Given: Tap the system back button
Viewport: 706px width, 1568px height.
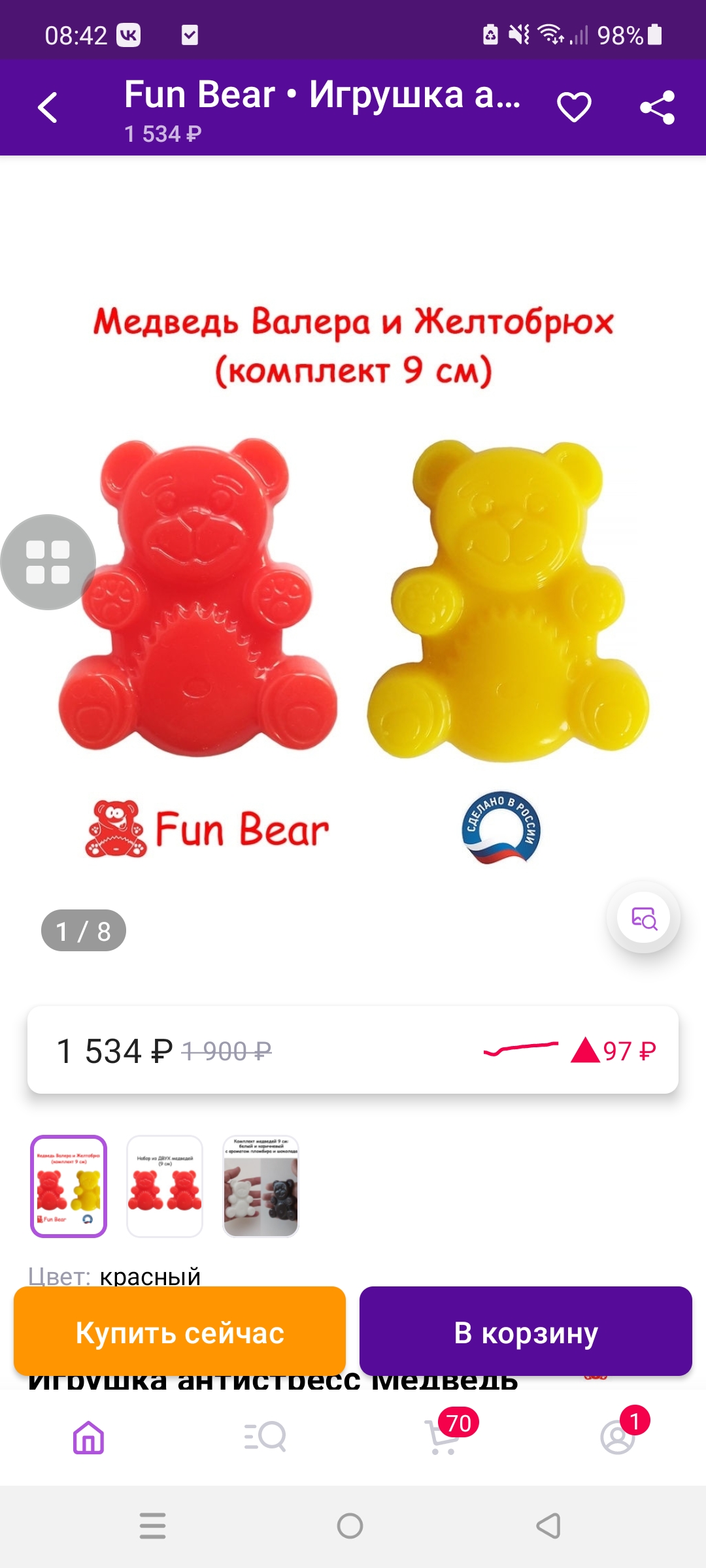Looking at the screenshot, I should (x=548, y=1526).
